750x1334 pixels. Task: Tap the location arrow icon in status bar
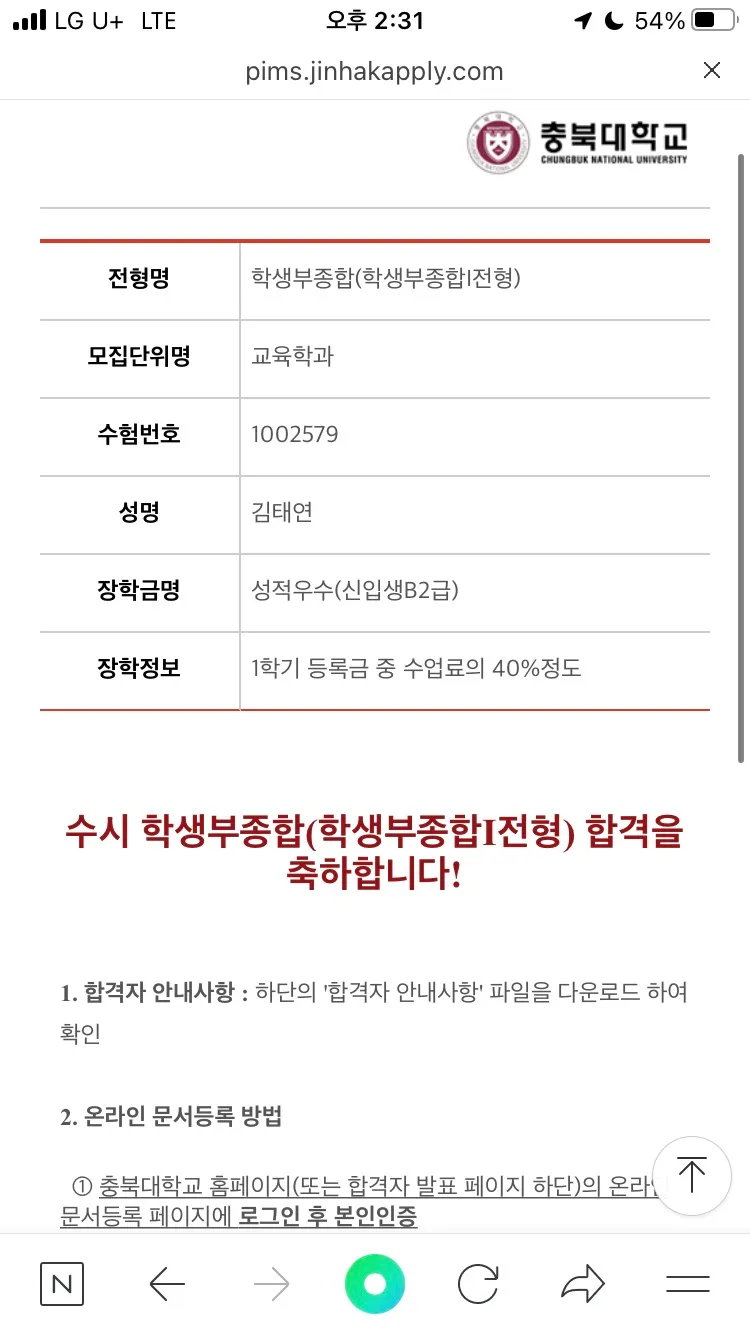[584, 18]
